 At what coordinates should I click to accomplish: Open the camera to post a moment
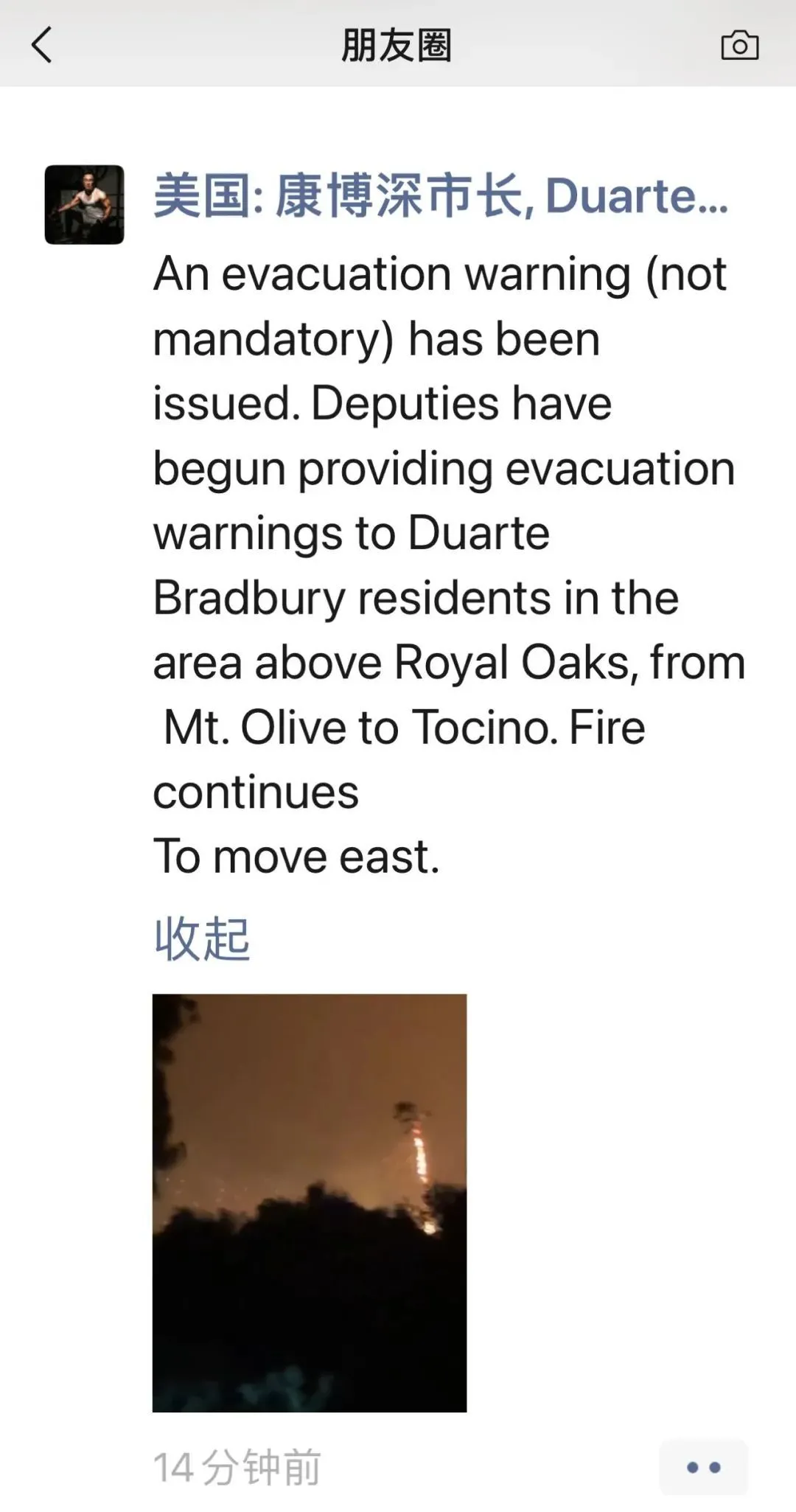739,46
